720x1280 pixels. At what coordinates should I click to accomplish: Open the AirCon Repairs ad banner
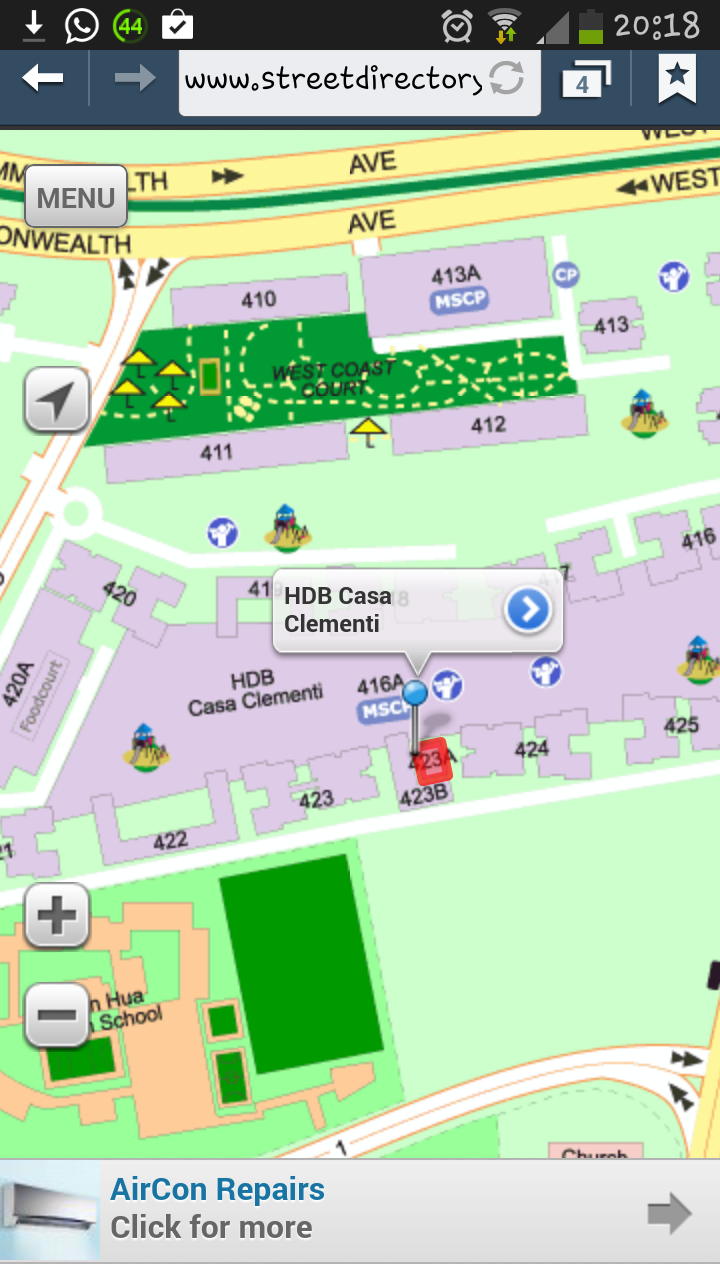360,1210
